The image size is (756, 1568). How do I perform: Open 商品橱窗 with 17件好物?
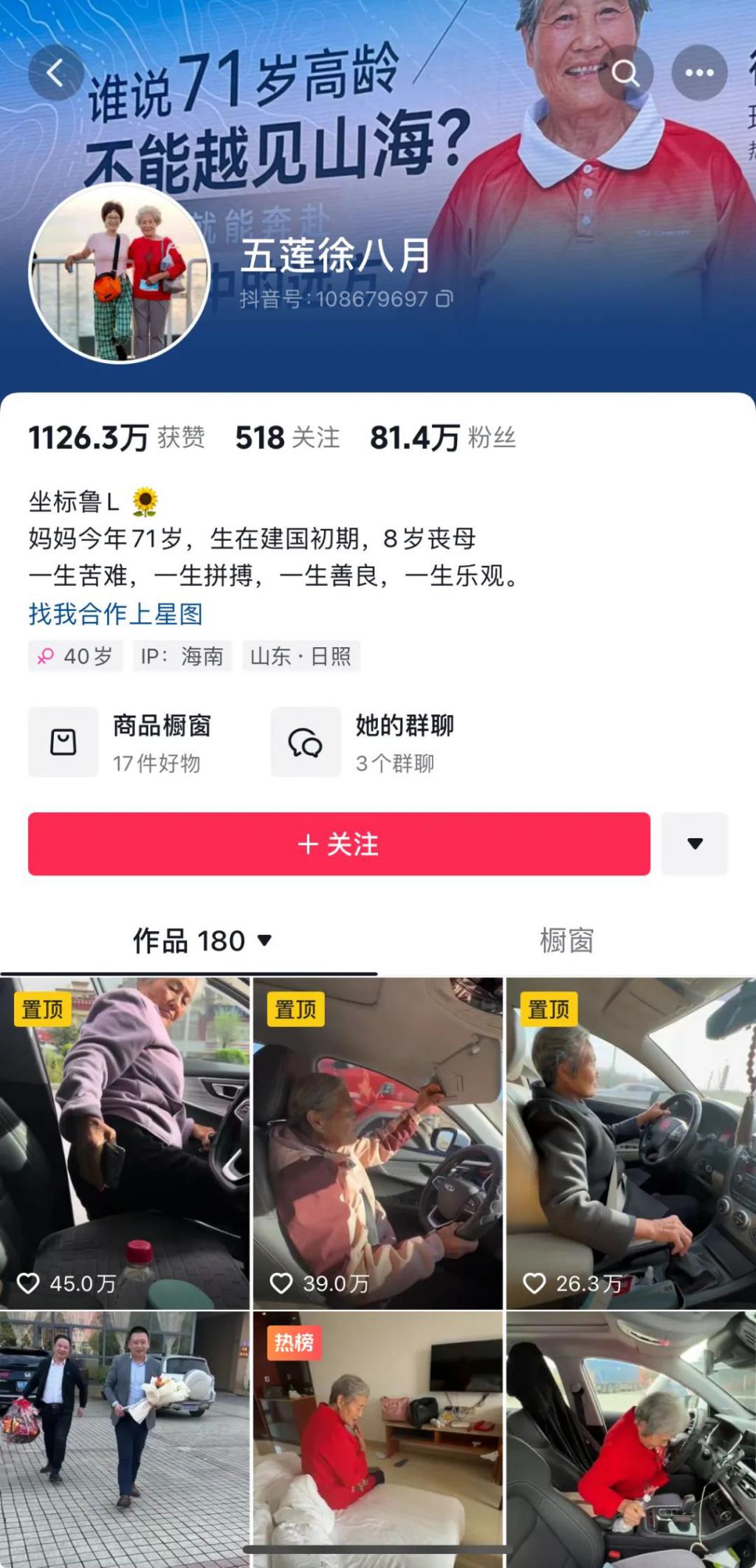click(x=122, y=742)
